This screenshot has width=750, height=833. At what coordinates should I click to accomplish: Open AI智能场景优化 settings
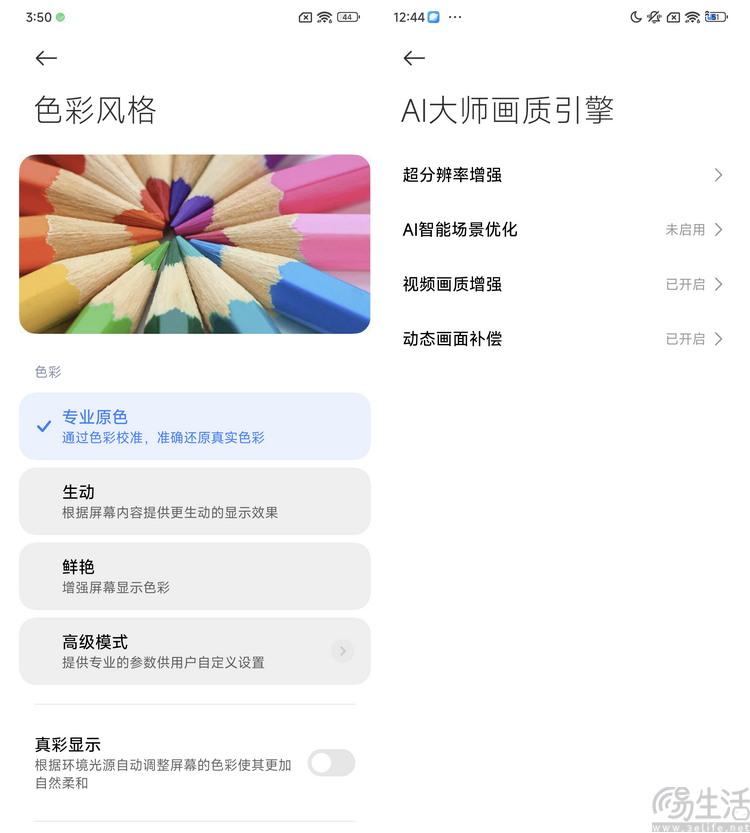tap(562, 229)
